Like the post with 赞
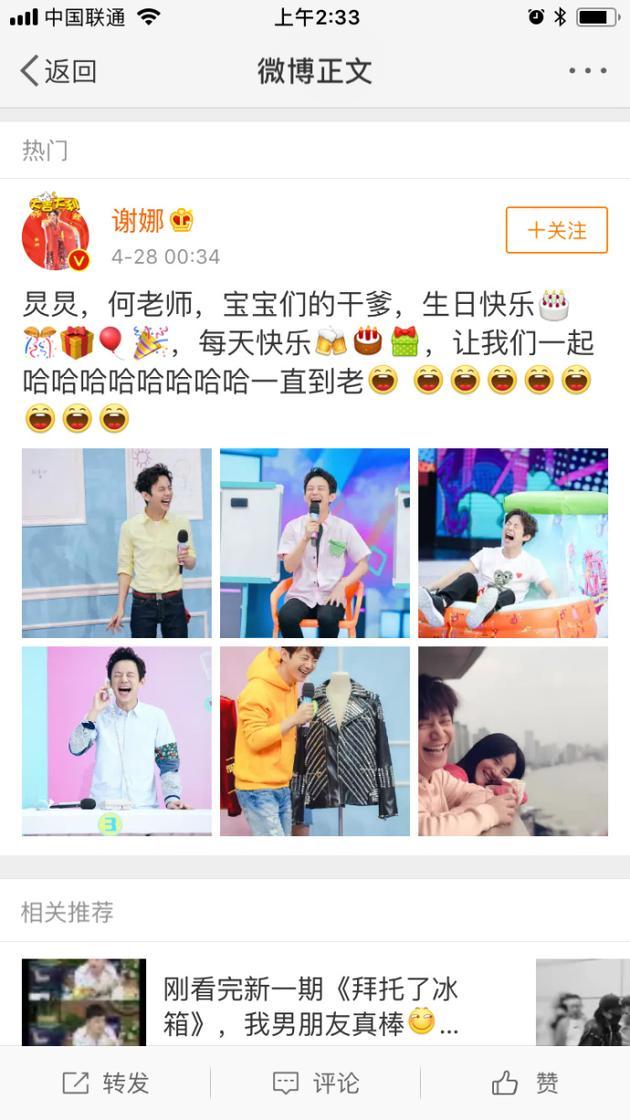This screenshot has height=1120, width=630. pyautogui.click(x=525, y=1083)
